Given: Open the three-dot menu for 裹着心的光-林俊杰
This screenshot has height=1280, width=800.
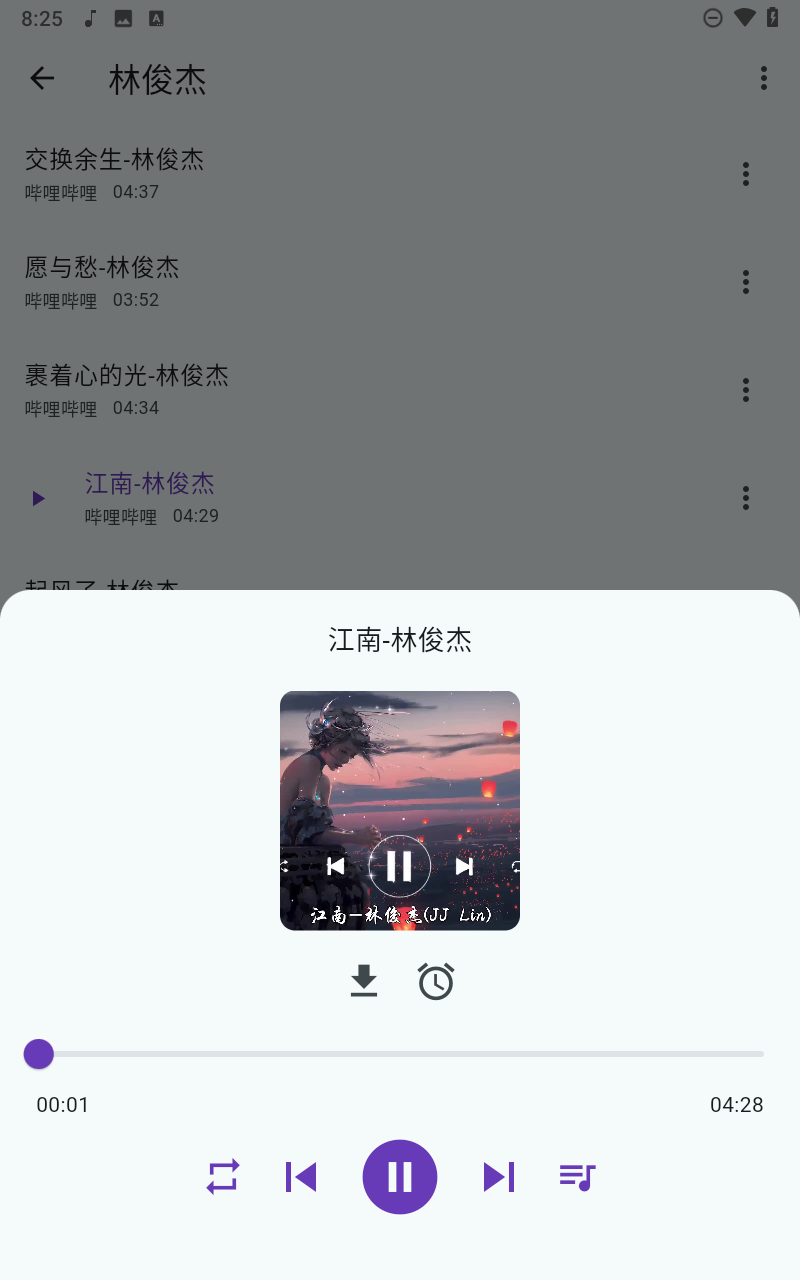Looking at the screenshot, I should click(745, 390).
